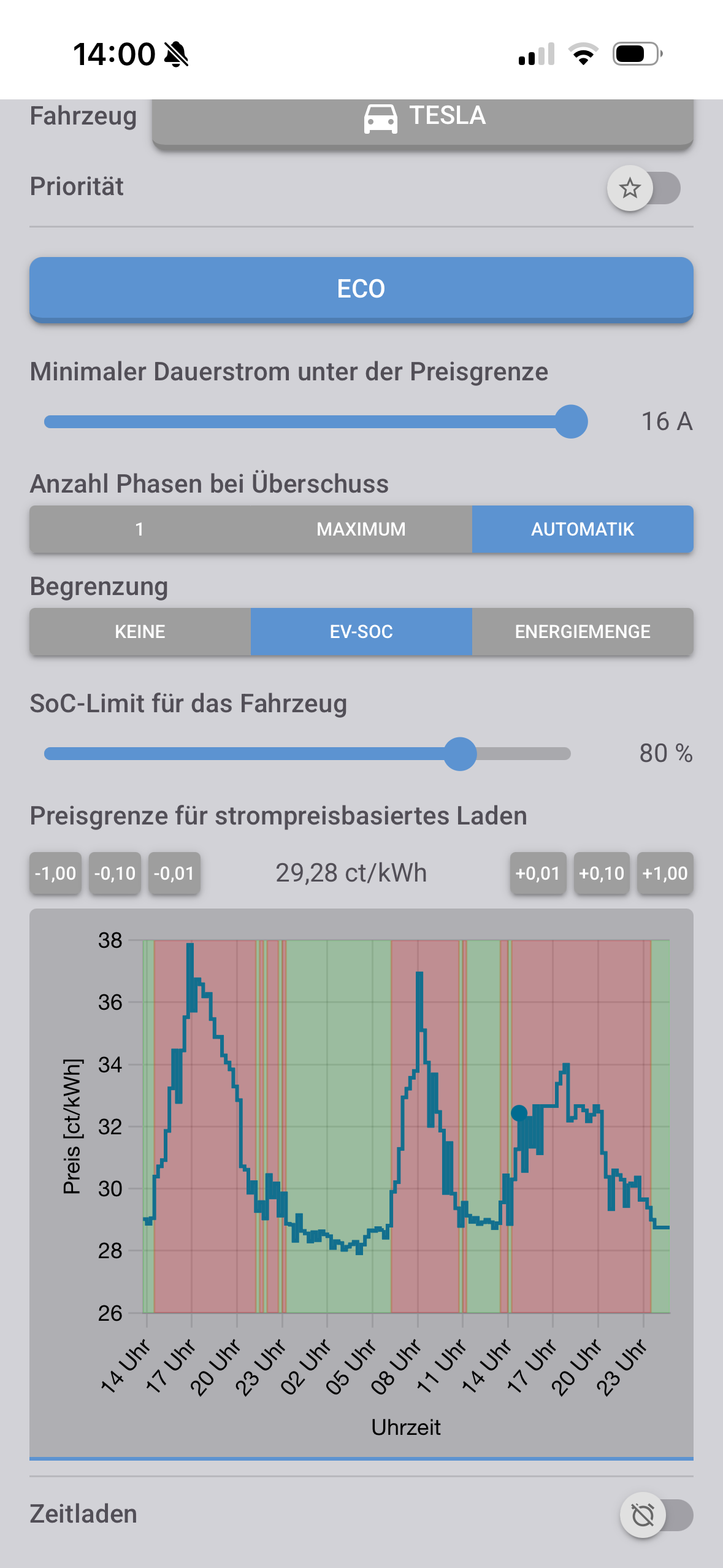Toggle the Priorität switch
Screen dimensions: 723x1568
click(x=644, y=188)
